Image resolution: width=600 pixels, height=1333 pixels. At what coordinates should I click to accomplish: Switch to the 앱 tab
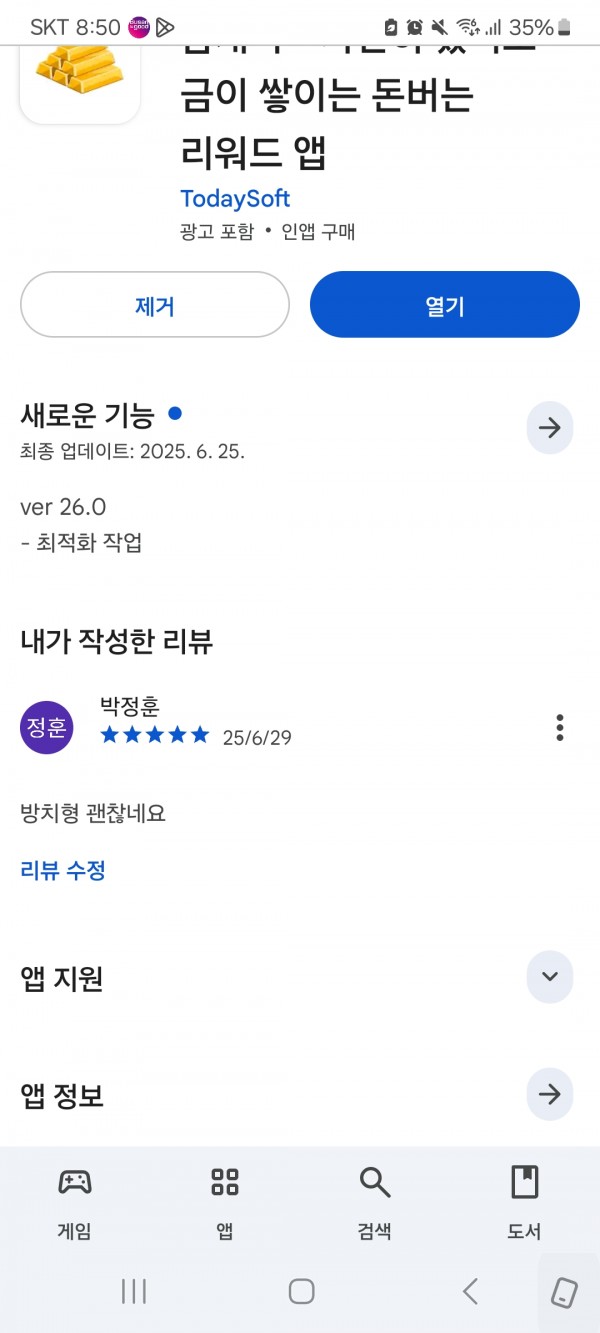tap(225, 1203)
